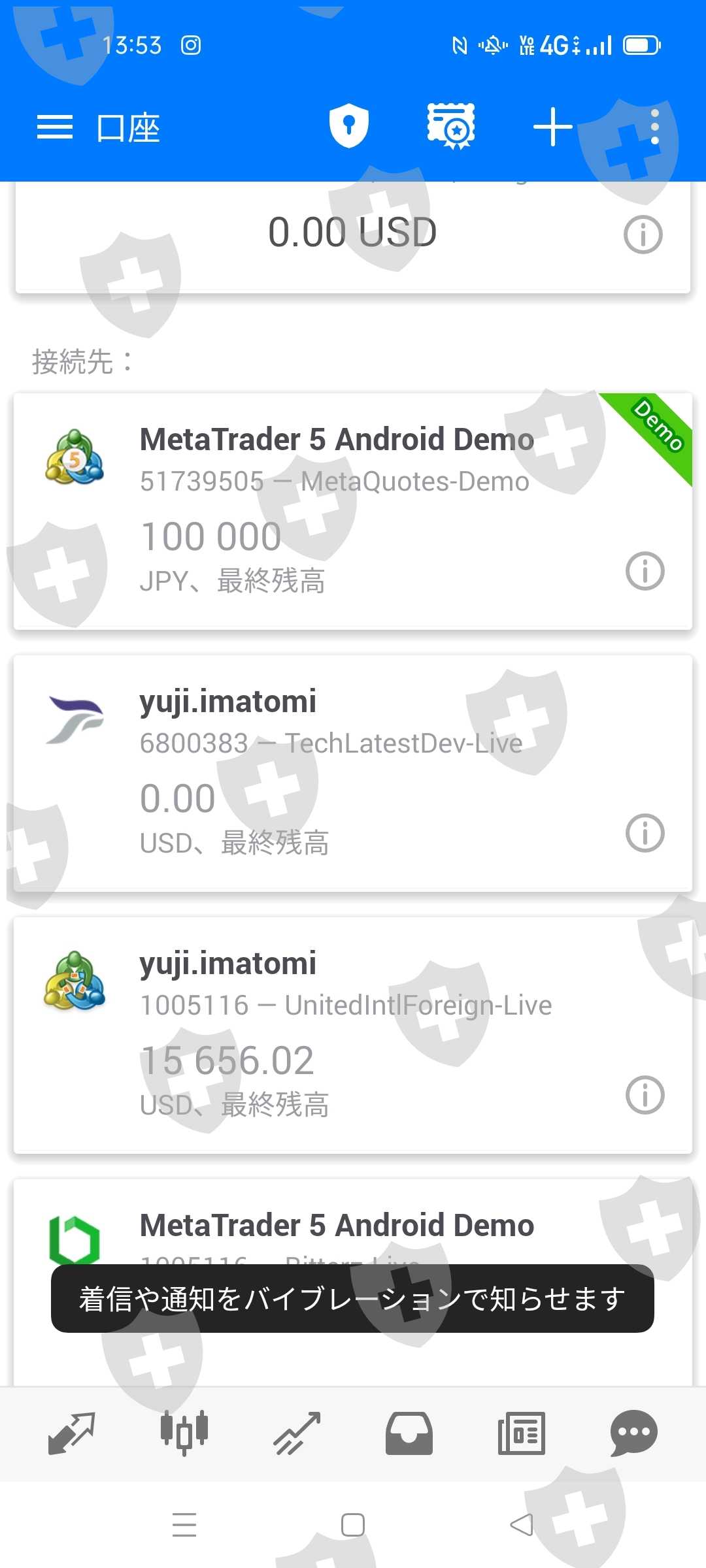Image resolution: width=706 pixels, height=1568 pixels.
Task: Switch to the chat messages tab
Action: [633, 1433]
